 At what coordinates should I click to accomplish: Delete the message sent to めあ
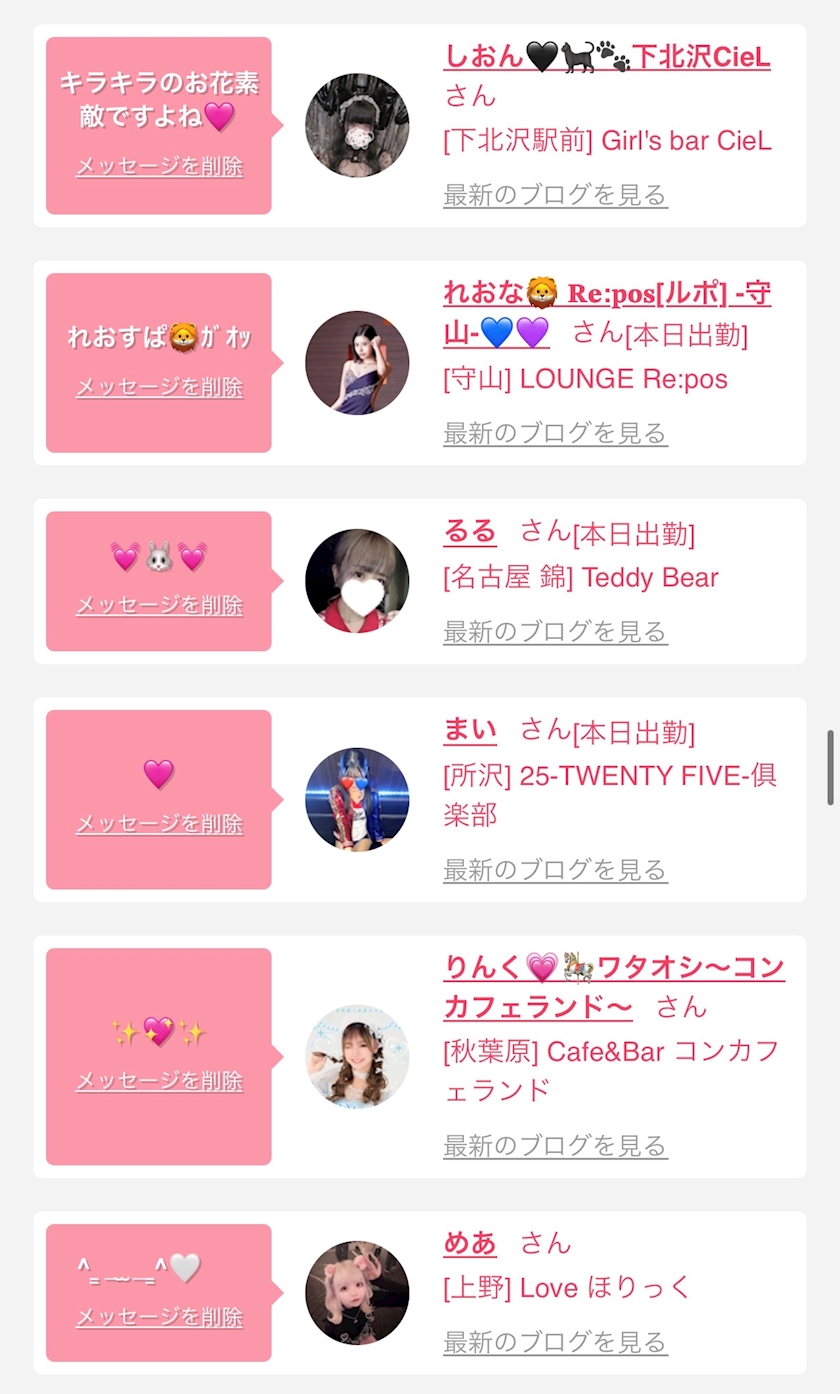[x=159, y=1317]
